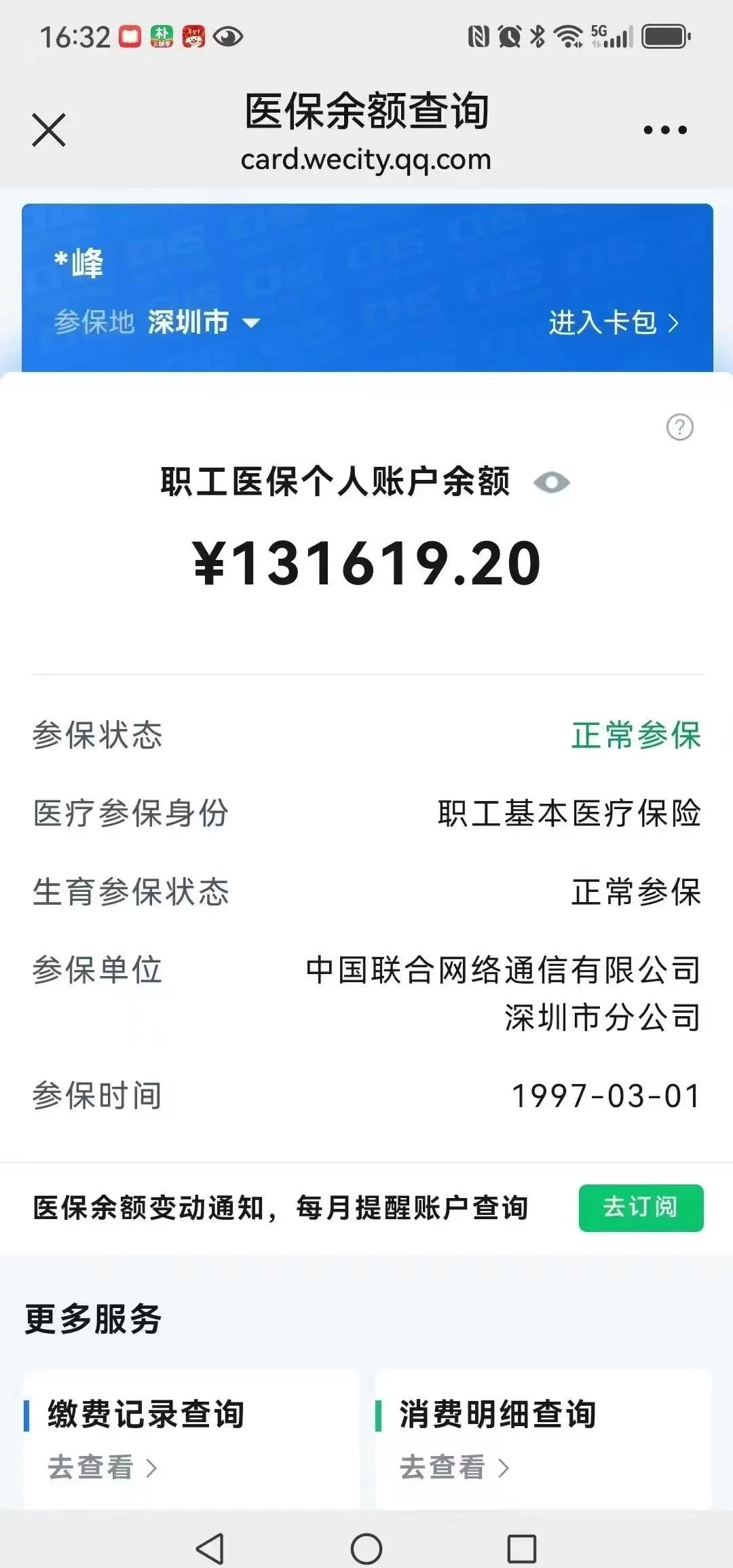This screenshot has width=733, height=1568.
Task: Toggle balance visibility with the eye icon
Action: [x=552, y=483]
